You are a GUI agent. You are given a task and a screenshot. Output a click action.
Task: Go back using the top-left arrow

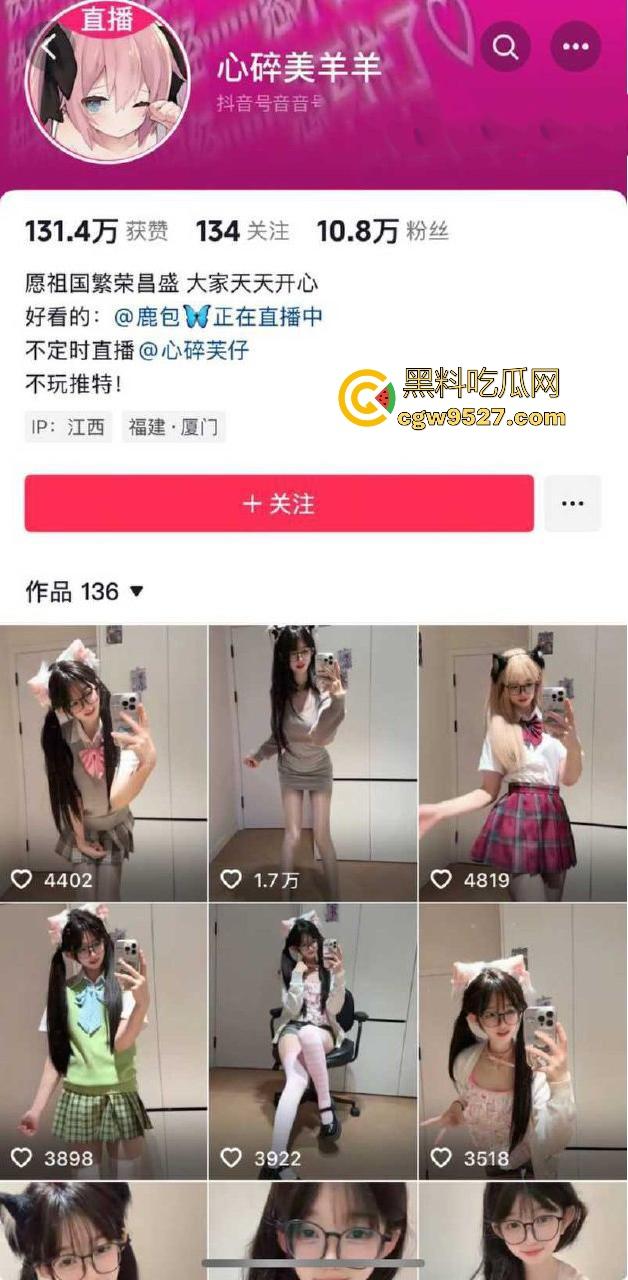[52, 47]
